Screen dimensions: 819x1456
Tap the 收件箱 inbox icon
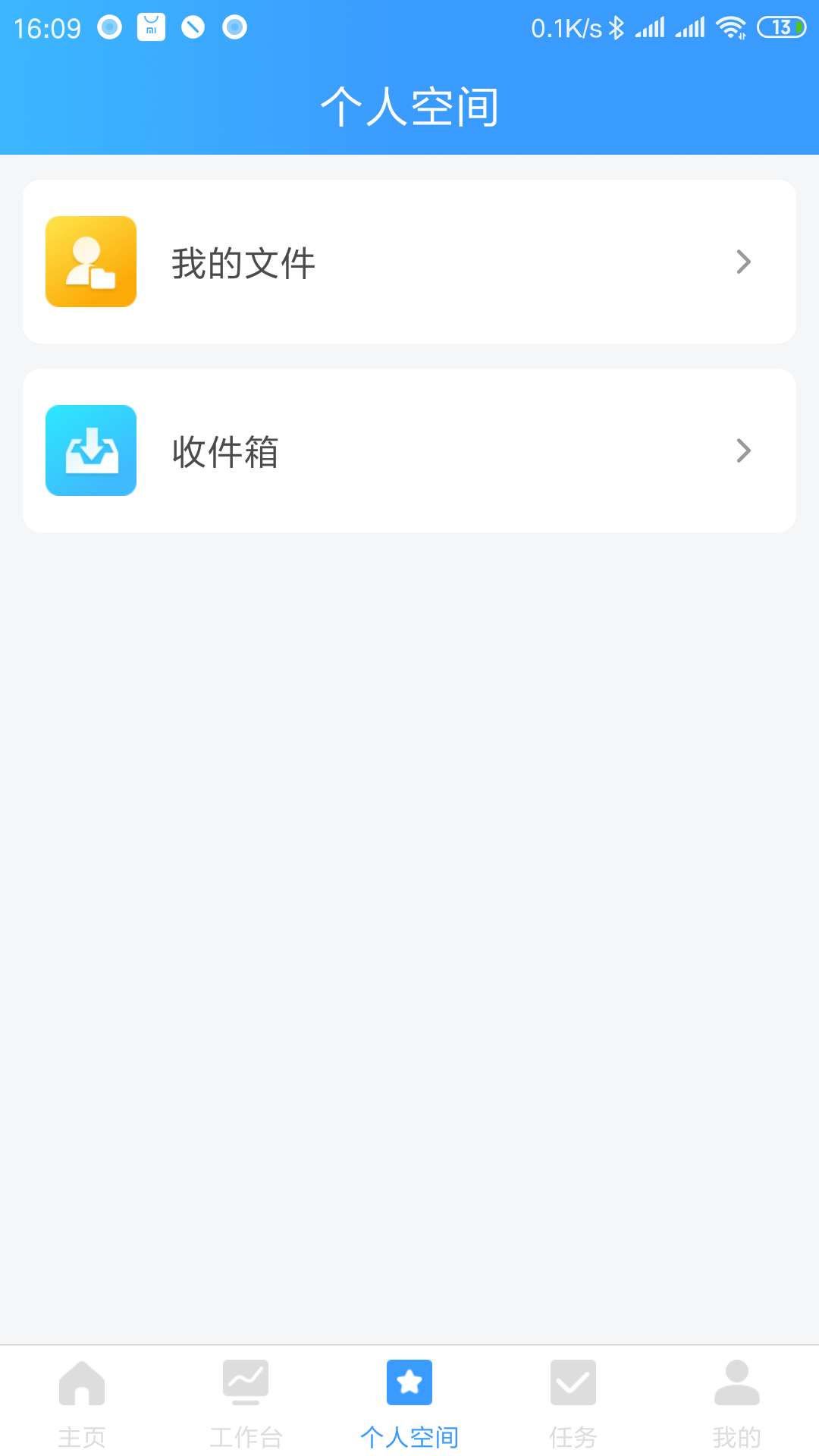point(90,450)
